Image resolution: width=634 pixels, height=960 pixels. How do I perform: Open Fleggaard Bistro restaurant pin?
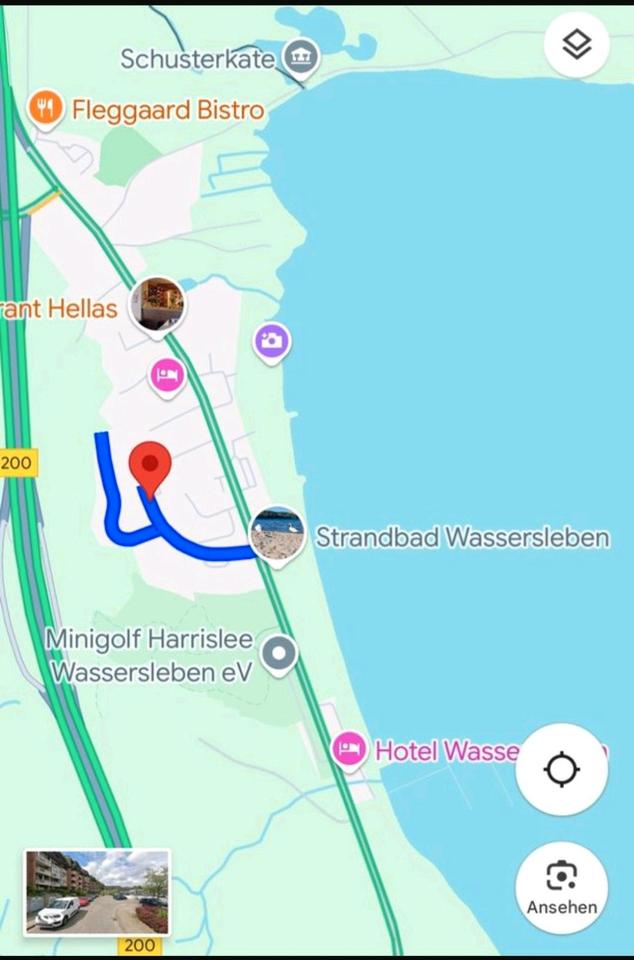point(46,107)
